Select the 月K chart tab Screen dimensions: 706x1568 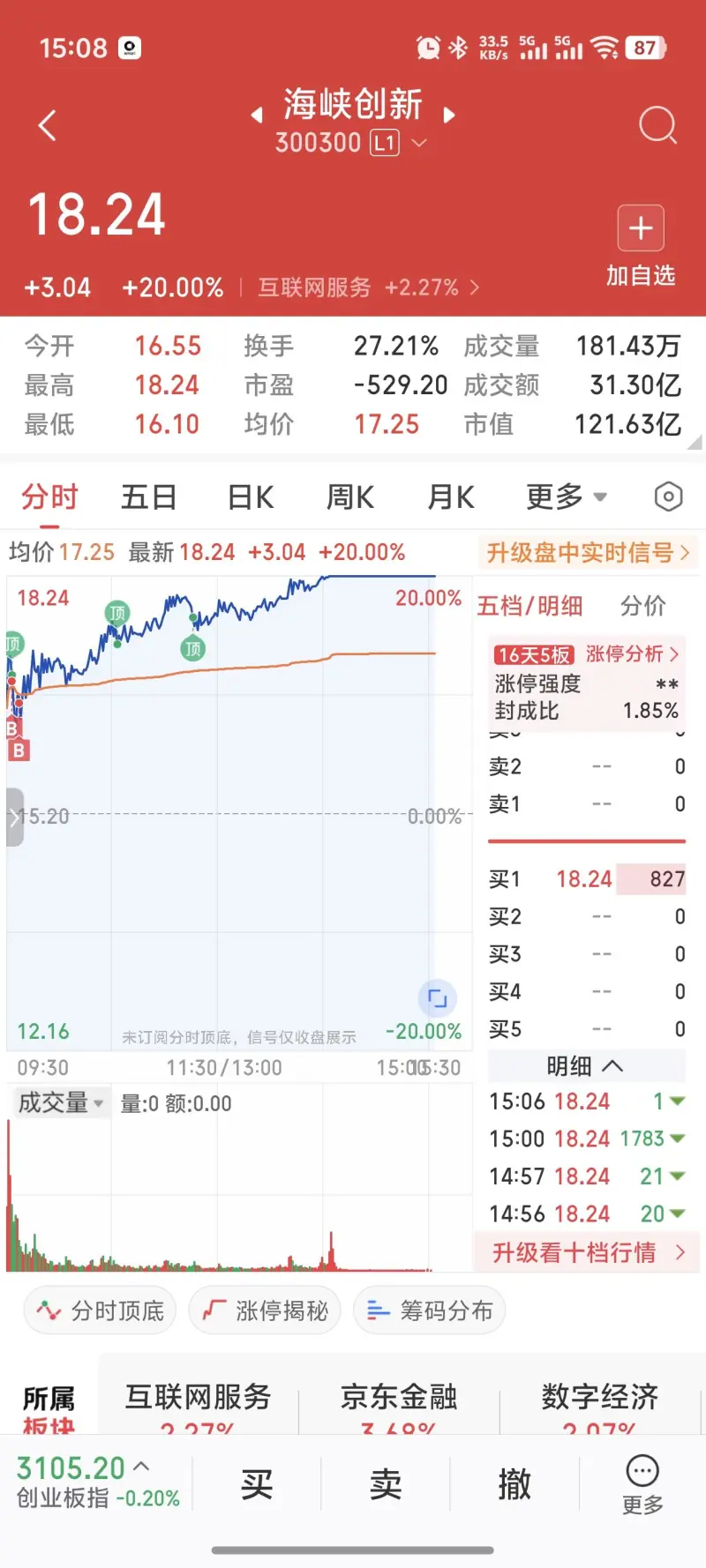[451, 497]
